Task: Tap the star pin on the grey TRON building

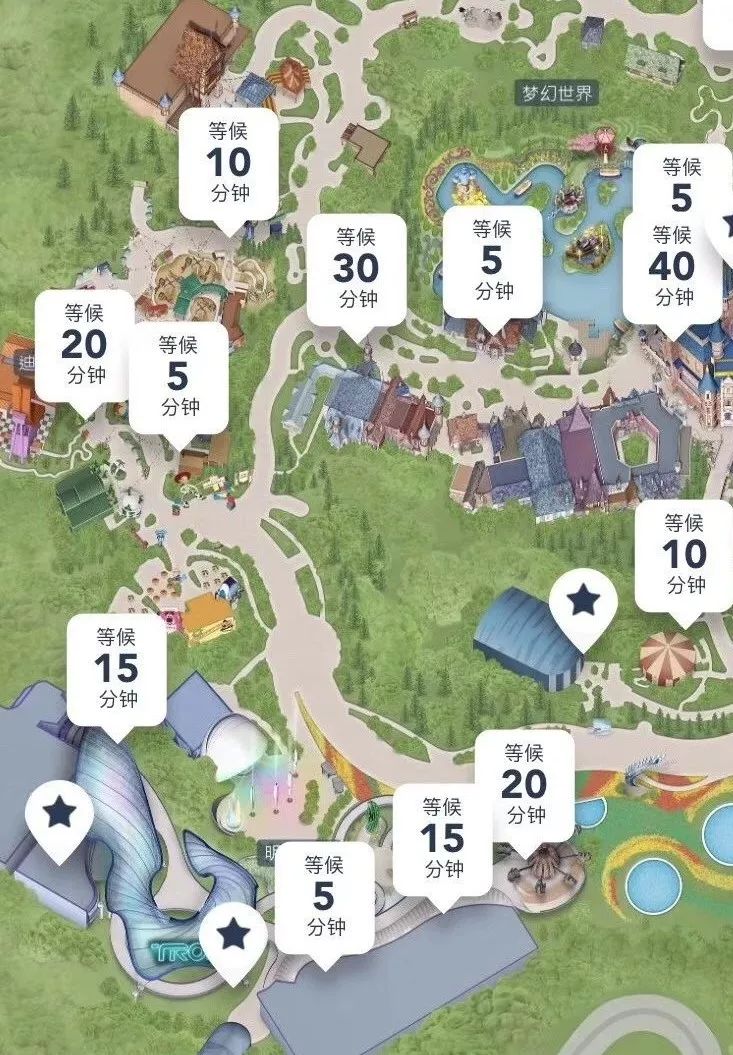Action: (59, 813)
